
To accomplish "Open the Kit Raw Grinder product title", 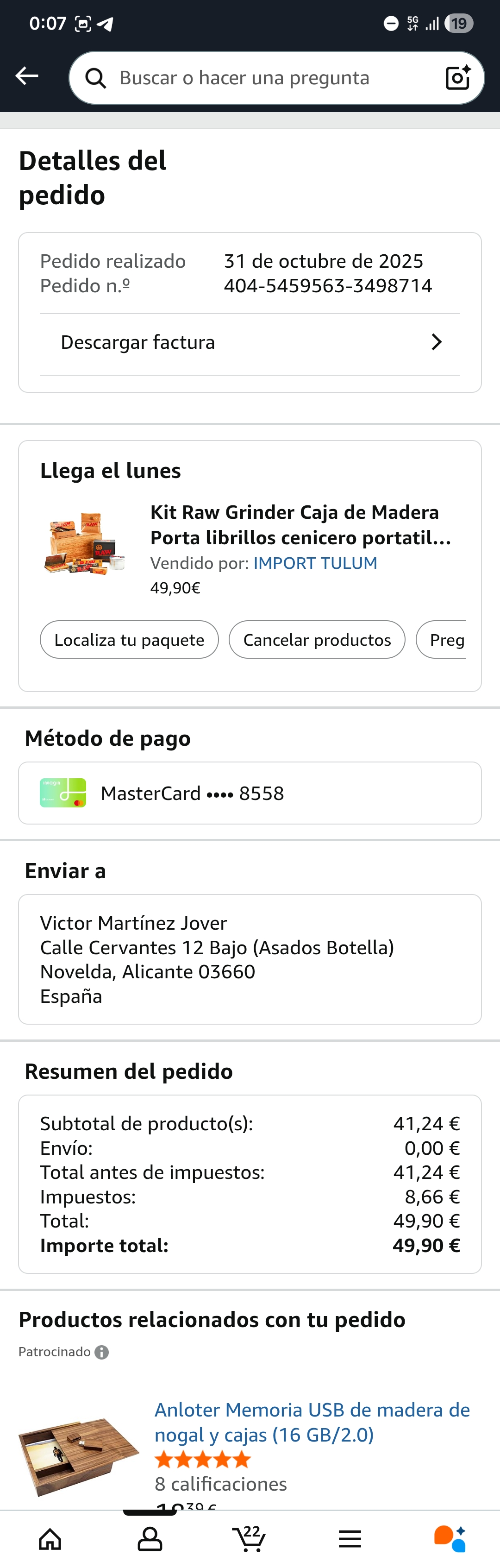I will click(300, 525).
